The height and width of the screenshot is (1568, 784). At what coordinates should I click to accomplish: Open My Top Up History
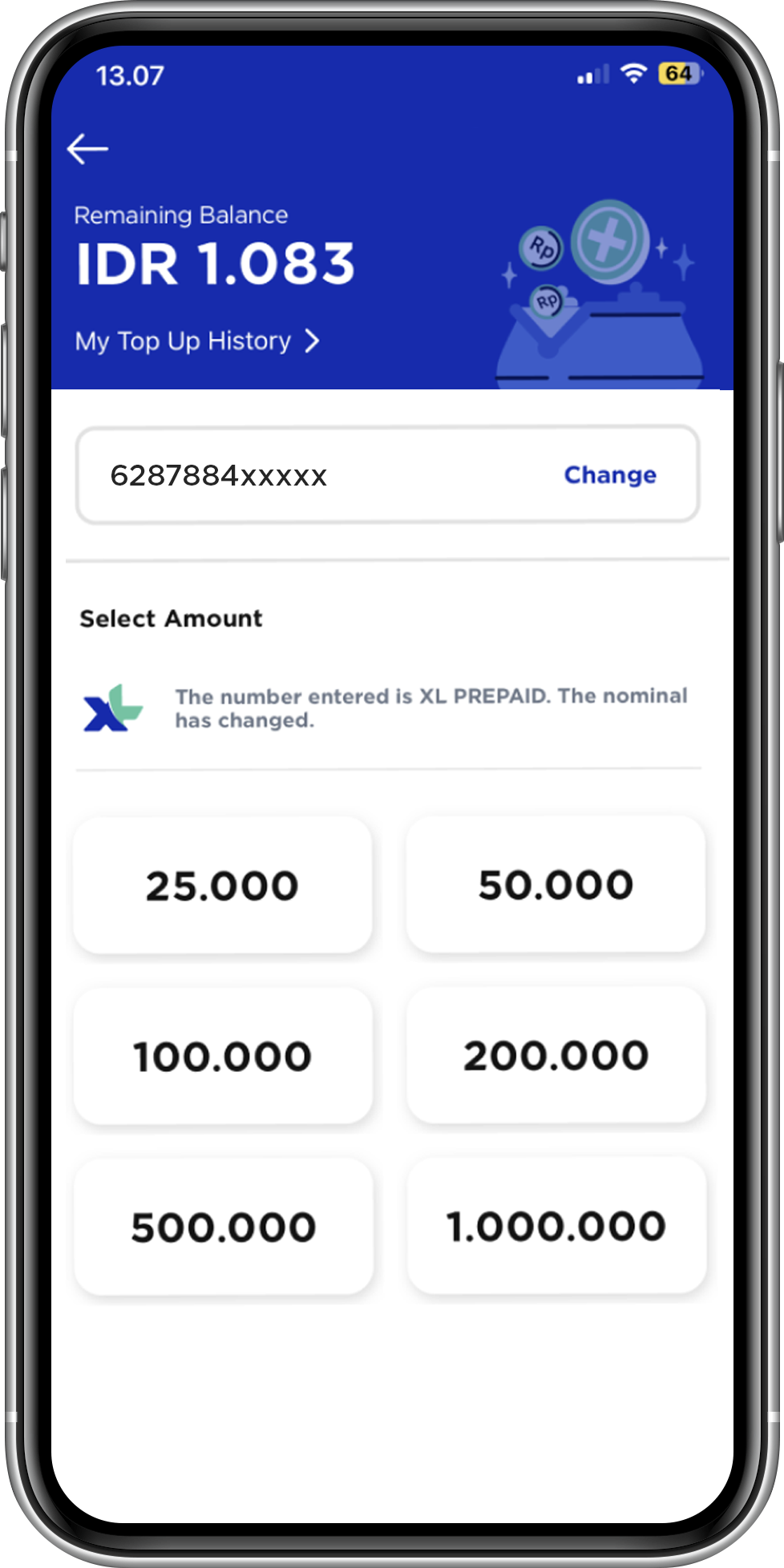(x=196, y=341)
